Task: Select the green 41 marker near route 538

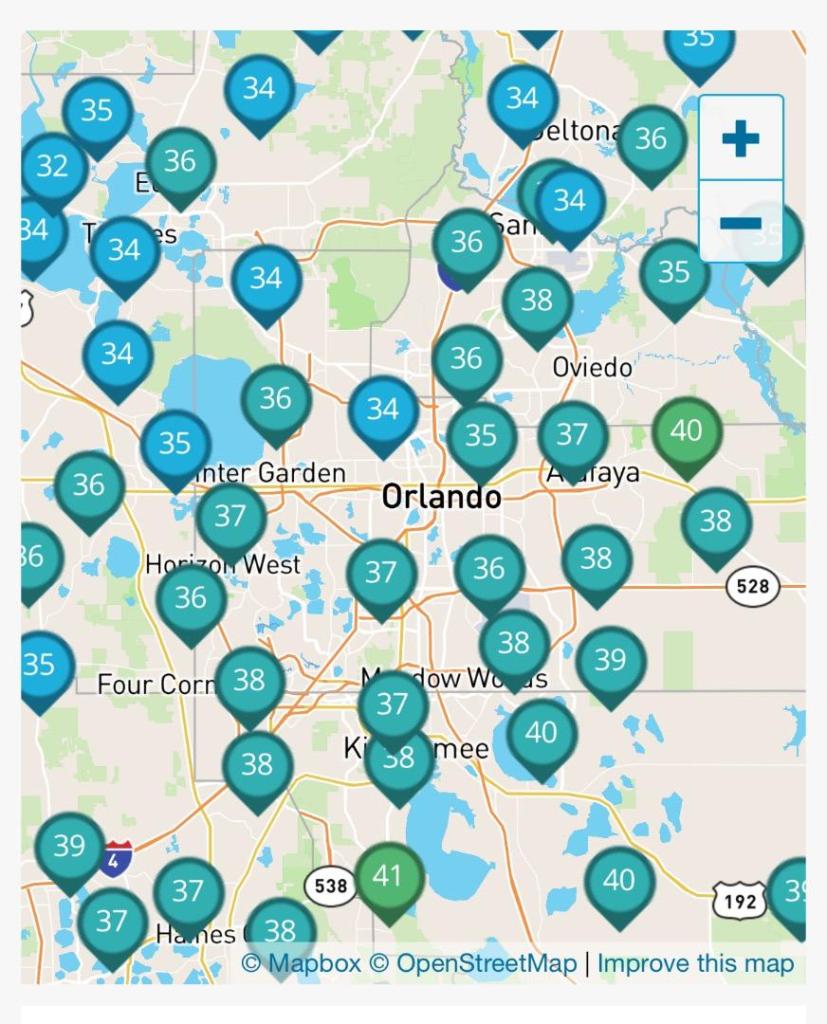Action: pyautogui.click(x=388, y=876)
